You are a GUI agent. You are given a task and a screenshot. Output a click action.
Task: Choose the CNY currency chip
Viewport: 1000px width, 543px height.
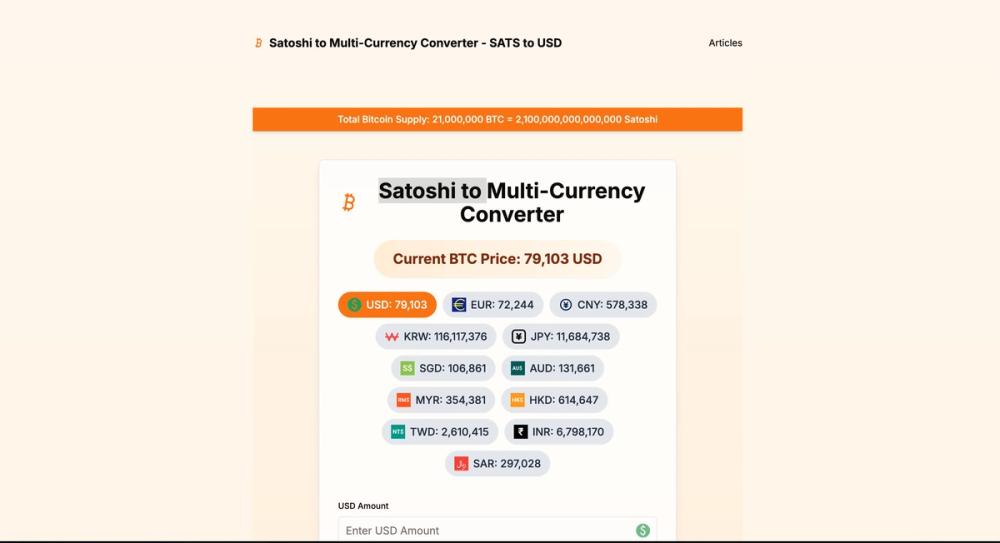pos(603,305)
